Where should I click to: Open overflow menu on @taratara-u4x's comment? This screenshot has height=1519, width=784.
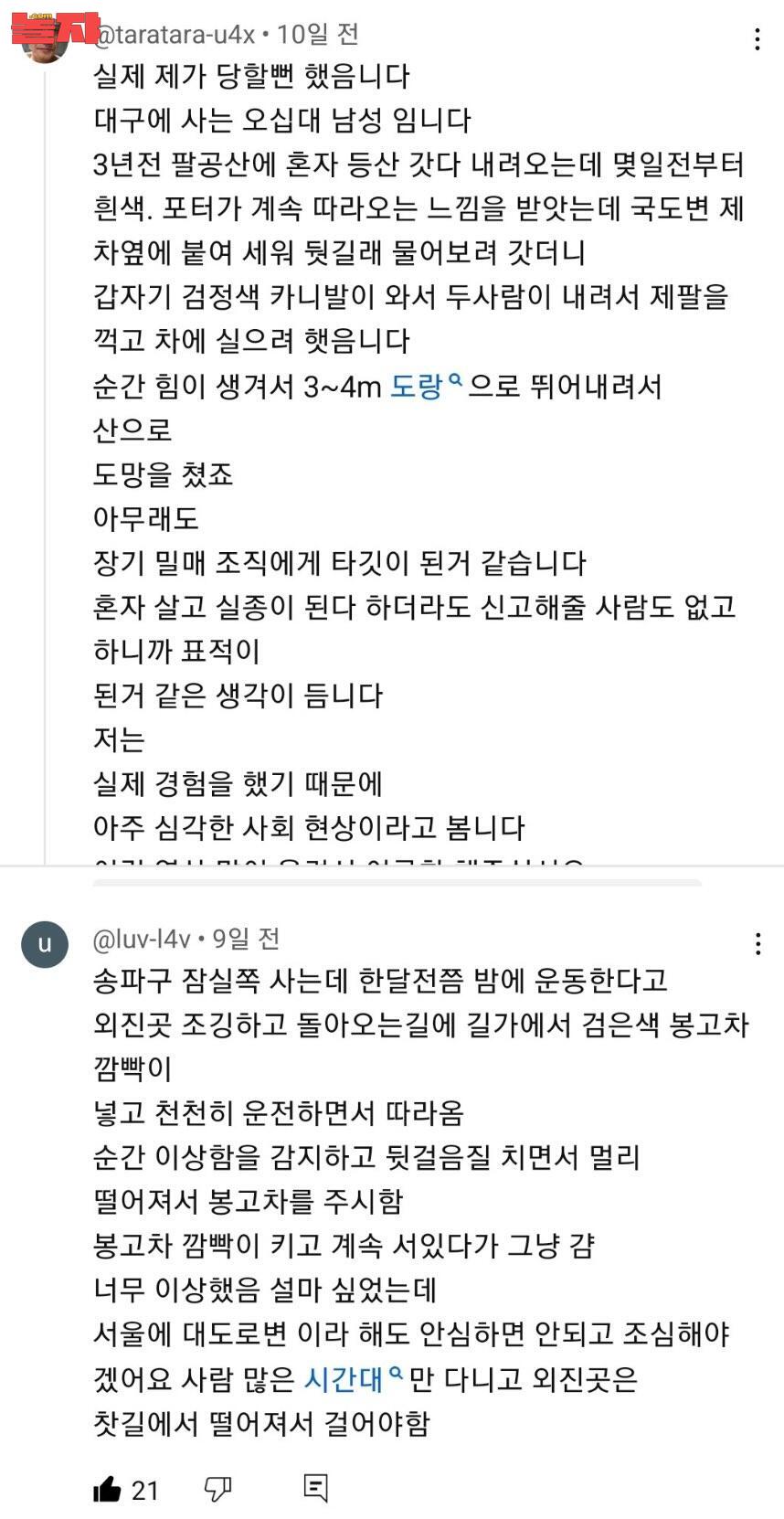coord(757,39)
